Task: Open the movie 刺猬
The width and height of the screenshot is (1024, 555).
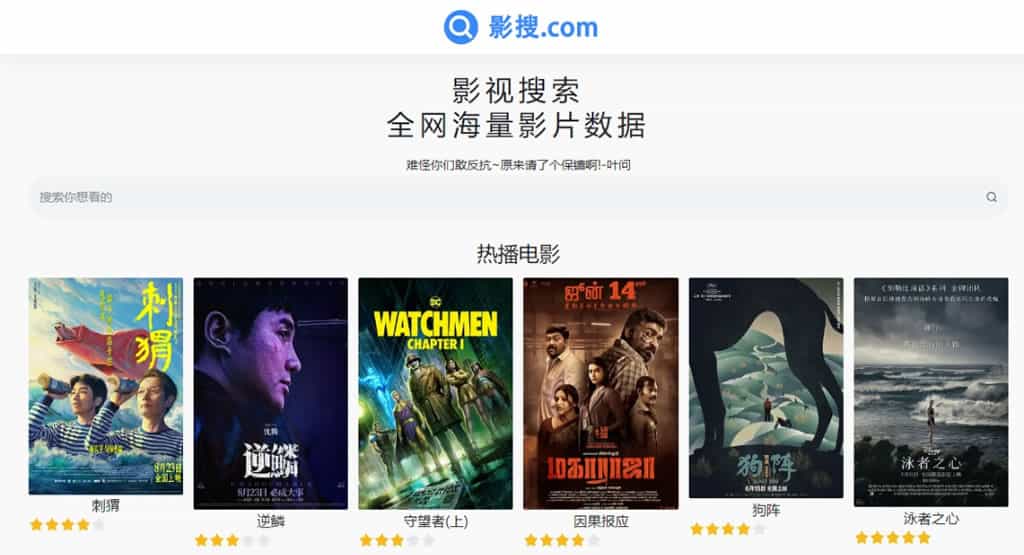Action: tap(105, 386)
